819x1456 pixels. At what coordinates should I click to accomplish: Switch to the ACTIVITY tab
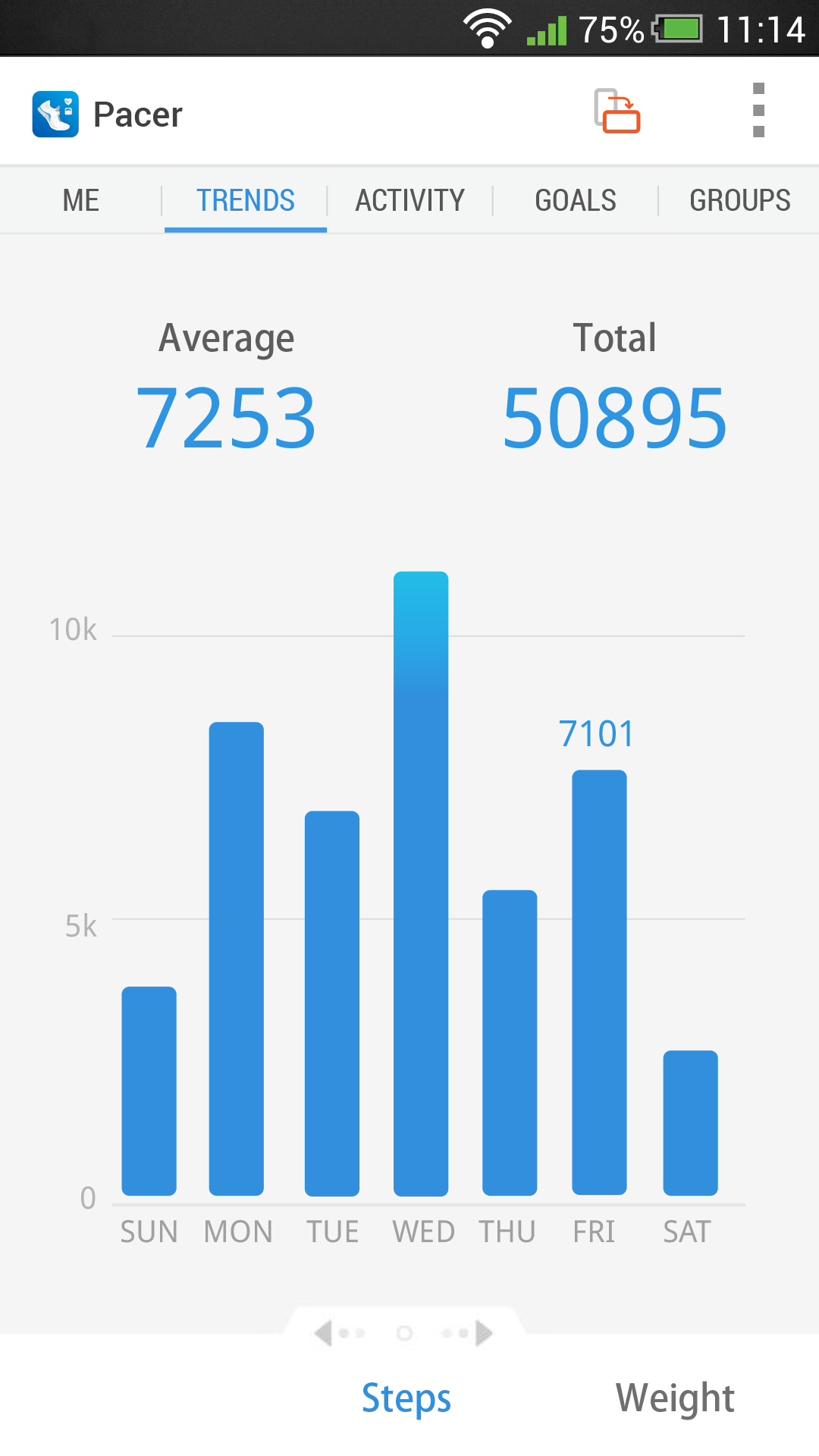(409, 199)
